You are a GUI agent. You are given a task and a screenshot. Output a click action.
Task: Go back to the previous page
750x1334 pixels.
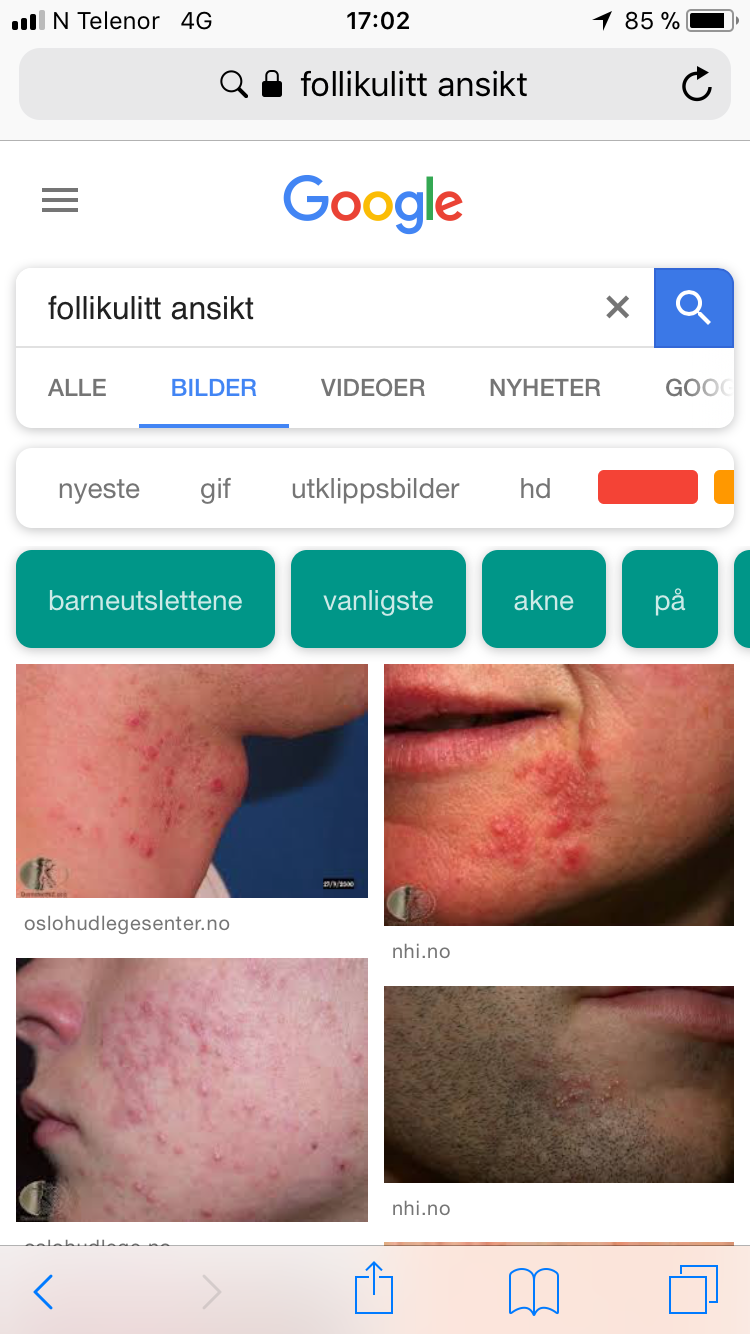tap(43, 1292)
